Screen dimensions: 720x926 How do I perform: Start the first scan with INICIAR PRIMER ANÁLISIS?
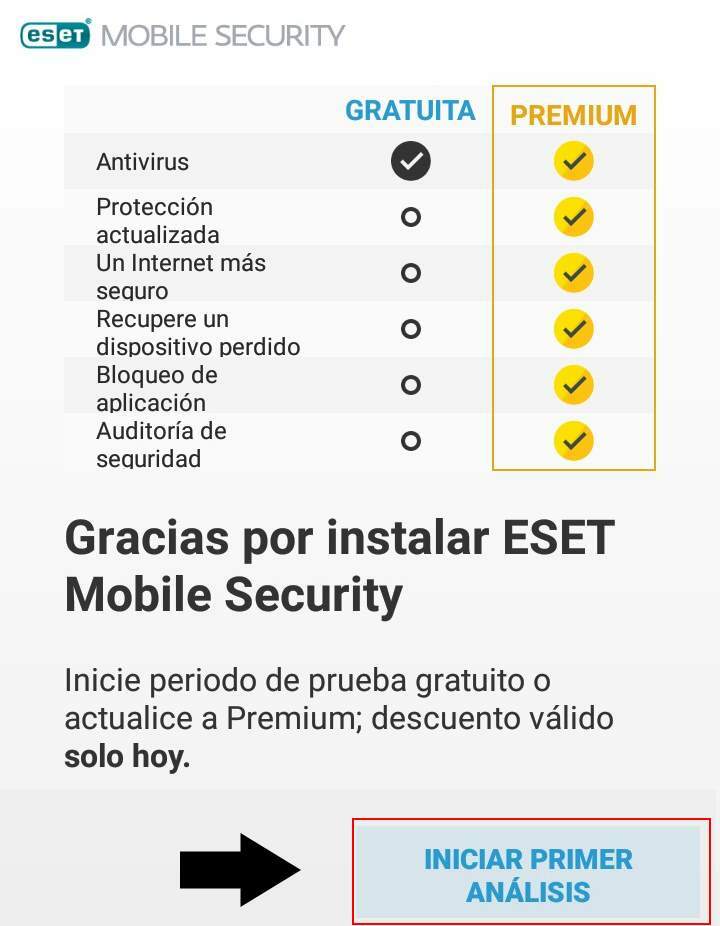click(x=529, y=873)
